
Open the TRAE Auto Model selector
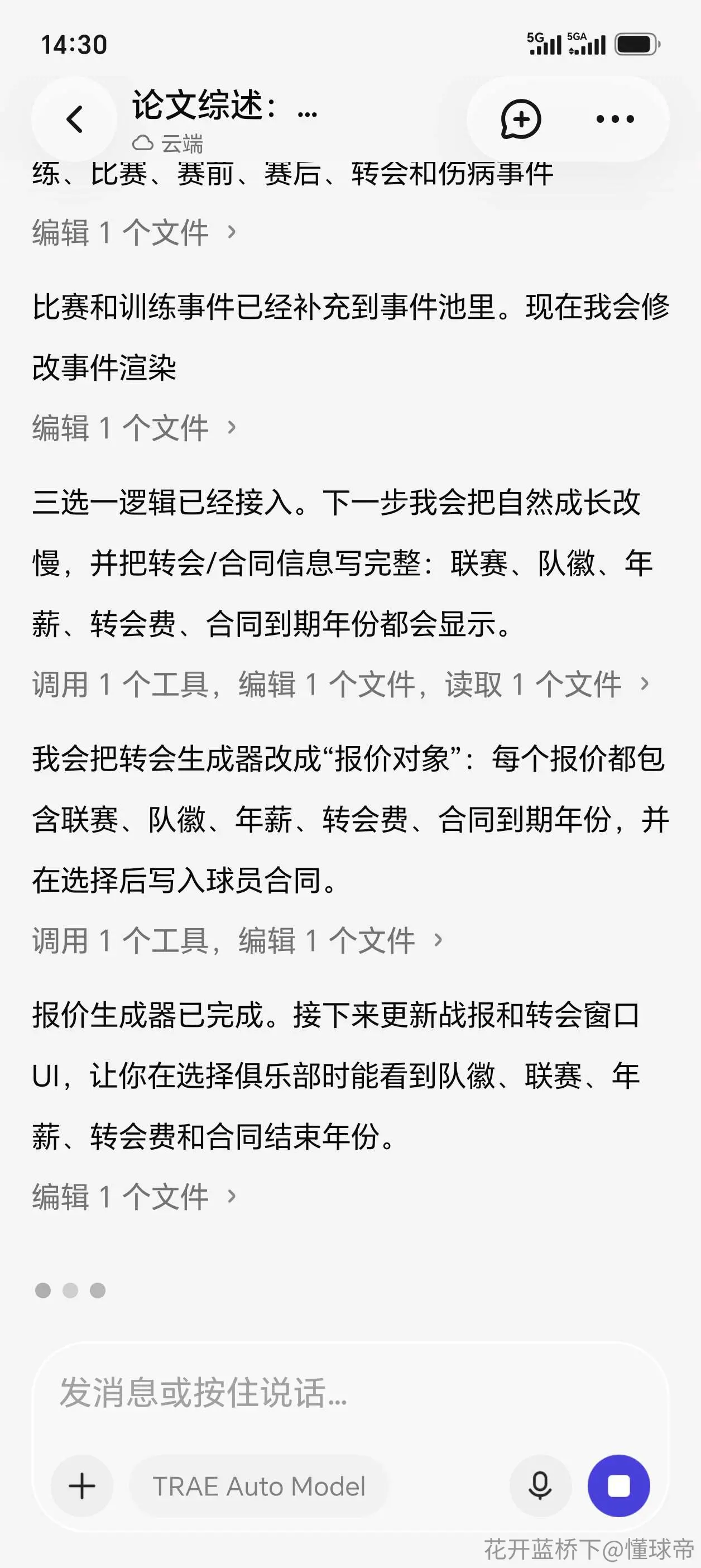pyautogui.click(x=259, y=1486)
